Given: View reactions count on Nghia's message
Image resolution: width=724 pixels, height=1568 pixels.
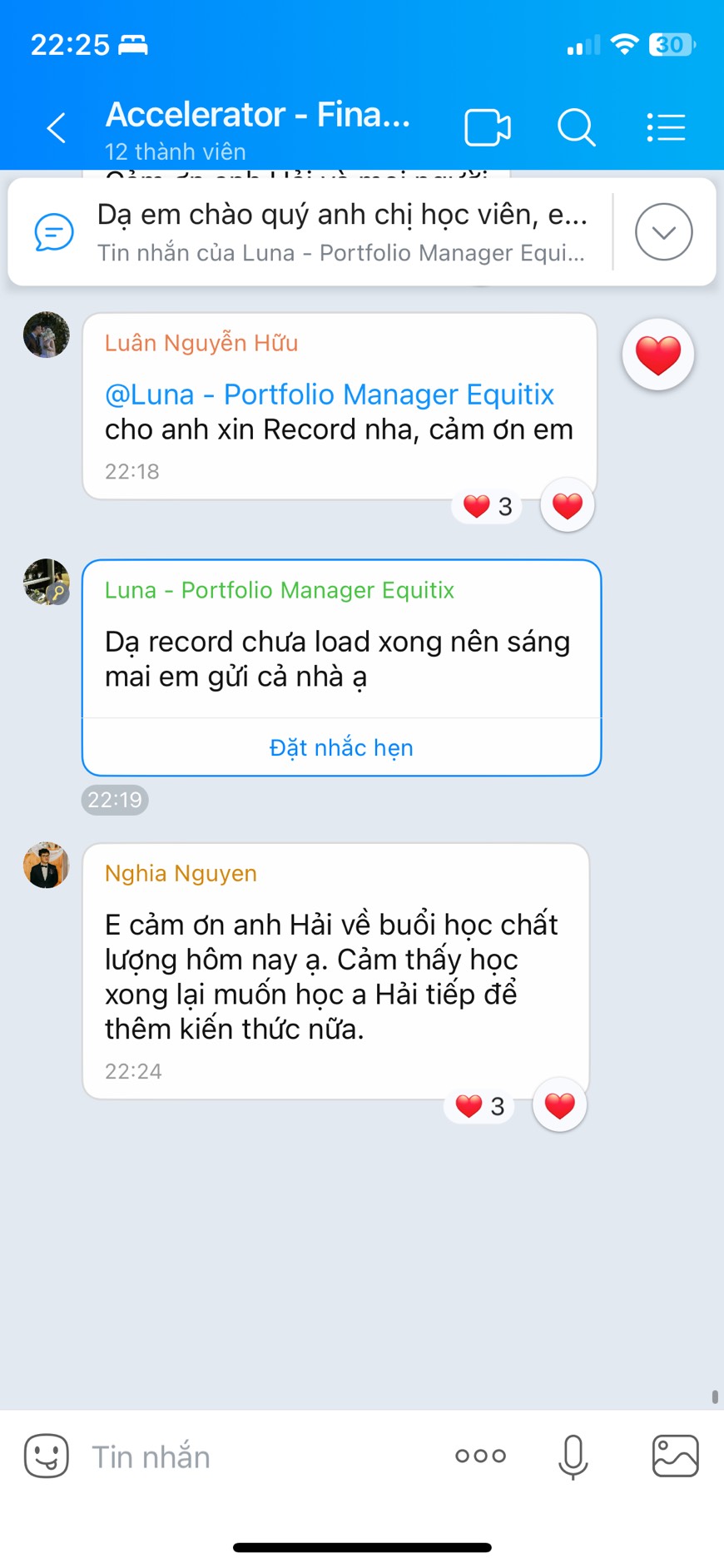Looking at the screenshot, I should tap(480, 1106).
